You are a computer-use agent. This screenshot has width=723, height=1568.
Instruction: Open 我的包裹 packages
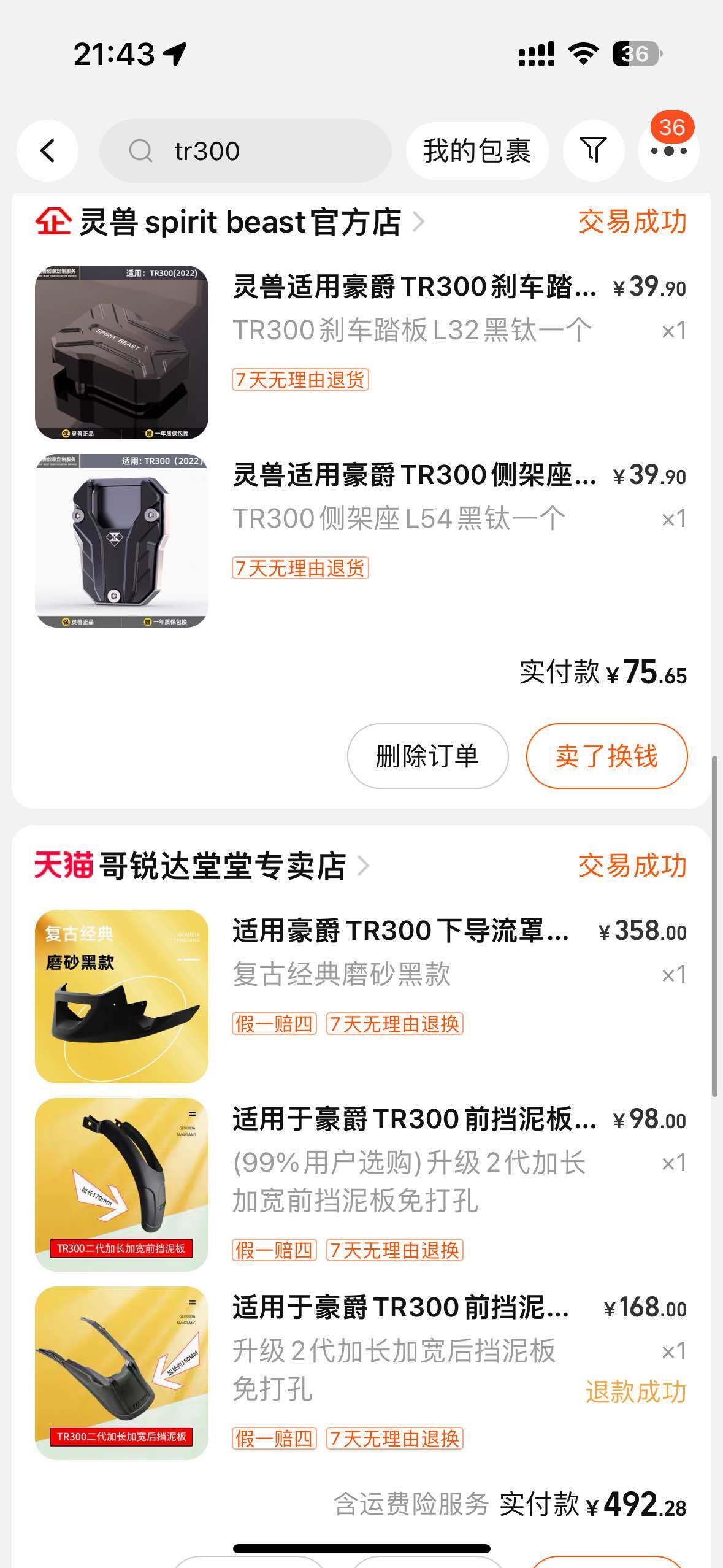pos(477,151)
